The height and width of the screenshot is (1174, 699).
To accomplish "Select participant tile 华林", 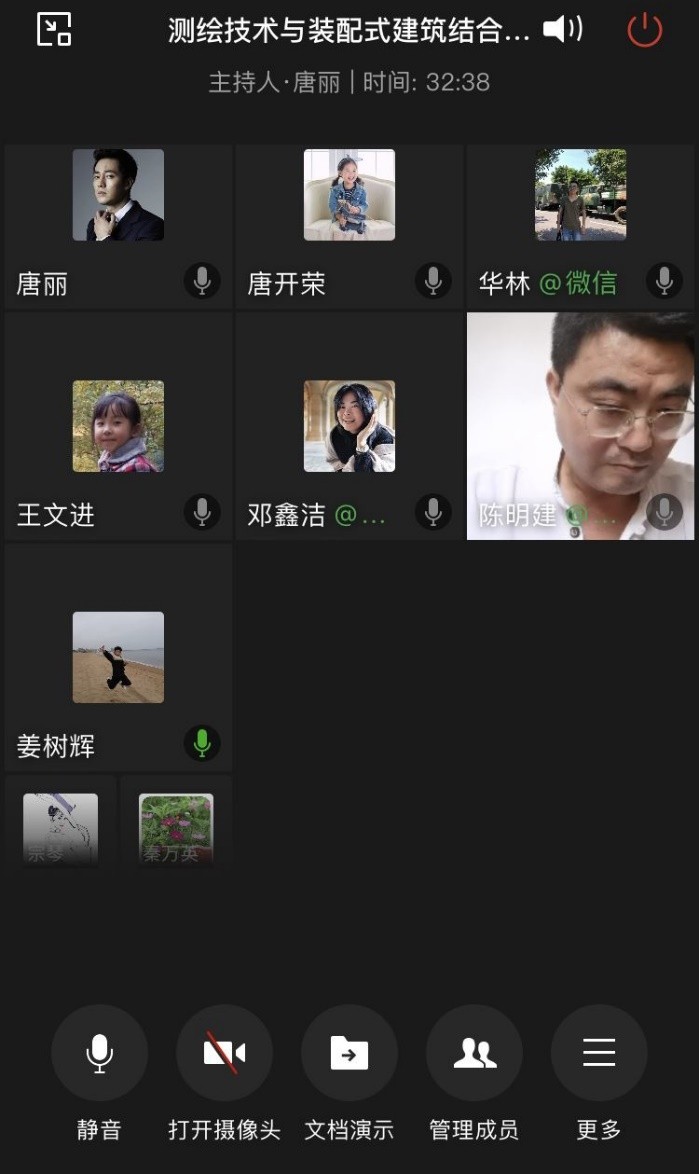I will [580, 225].
